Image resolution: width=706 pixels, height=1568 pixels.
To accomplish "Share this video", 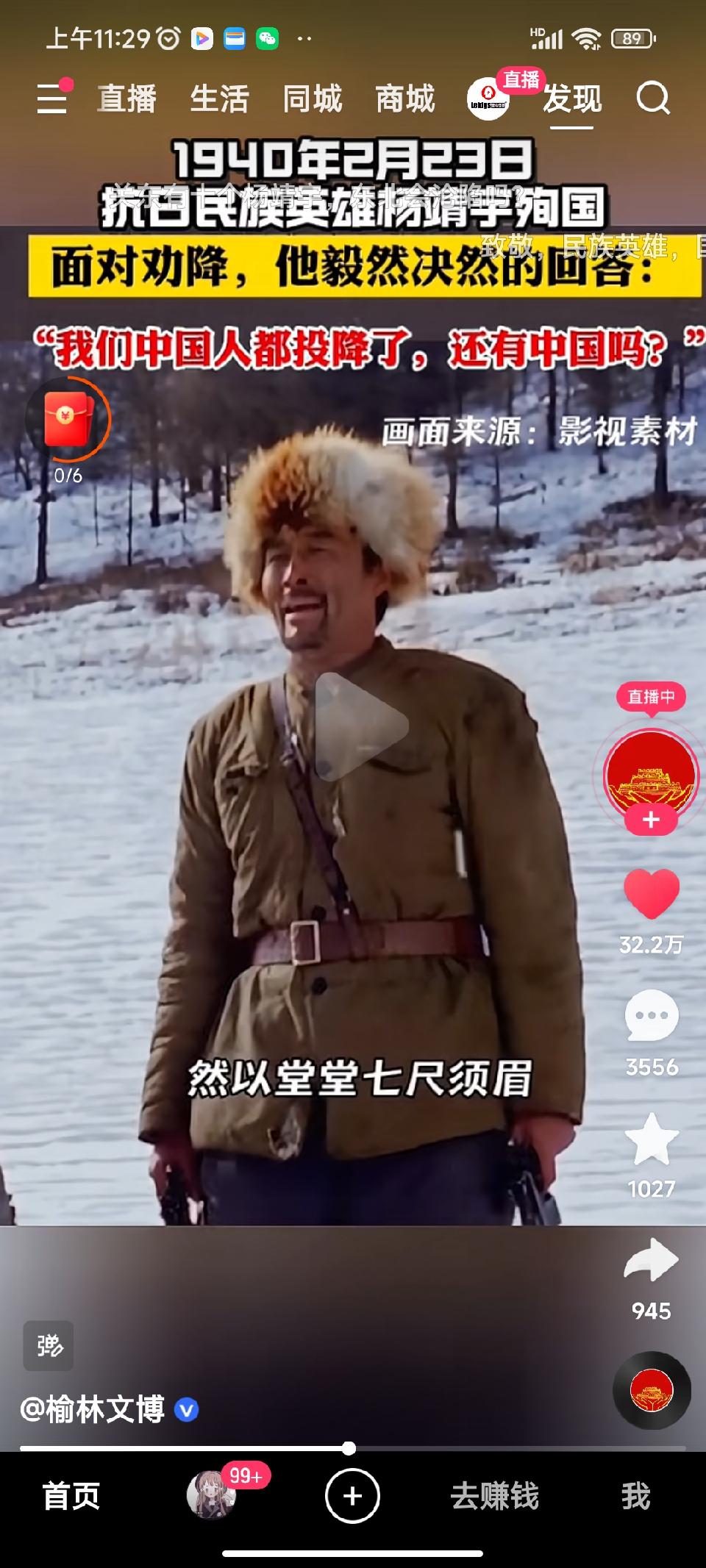I will 652,1261.
